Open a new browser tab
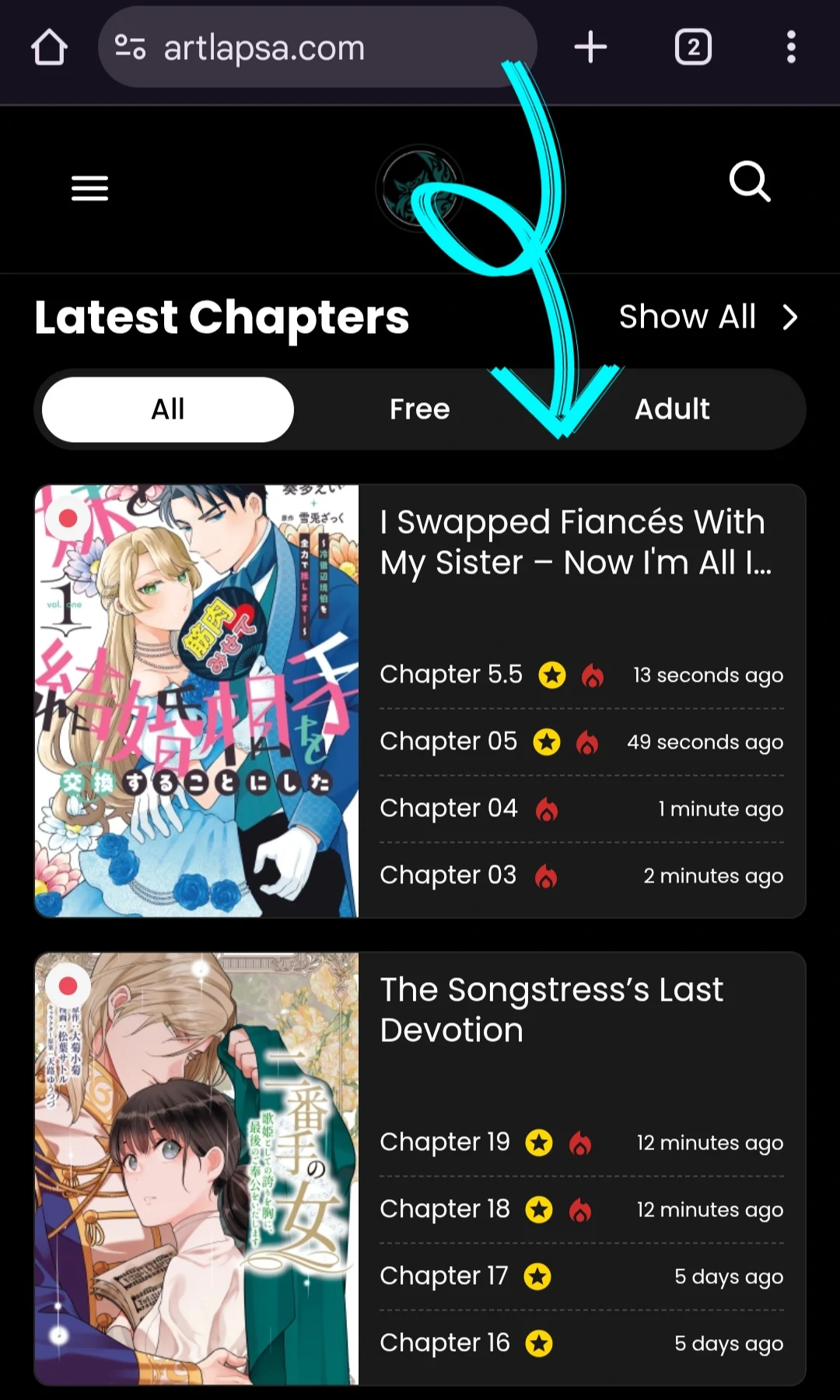This screenshot has width=840, height=1400. (x=590, y=47)
